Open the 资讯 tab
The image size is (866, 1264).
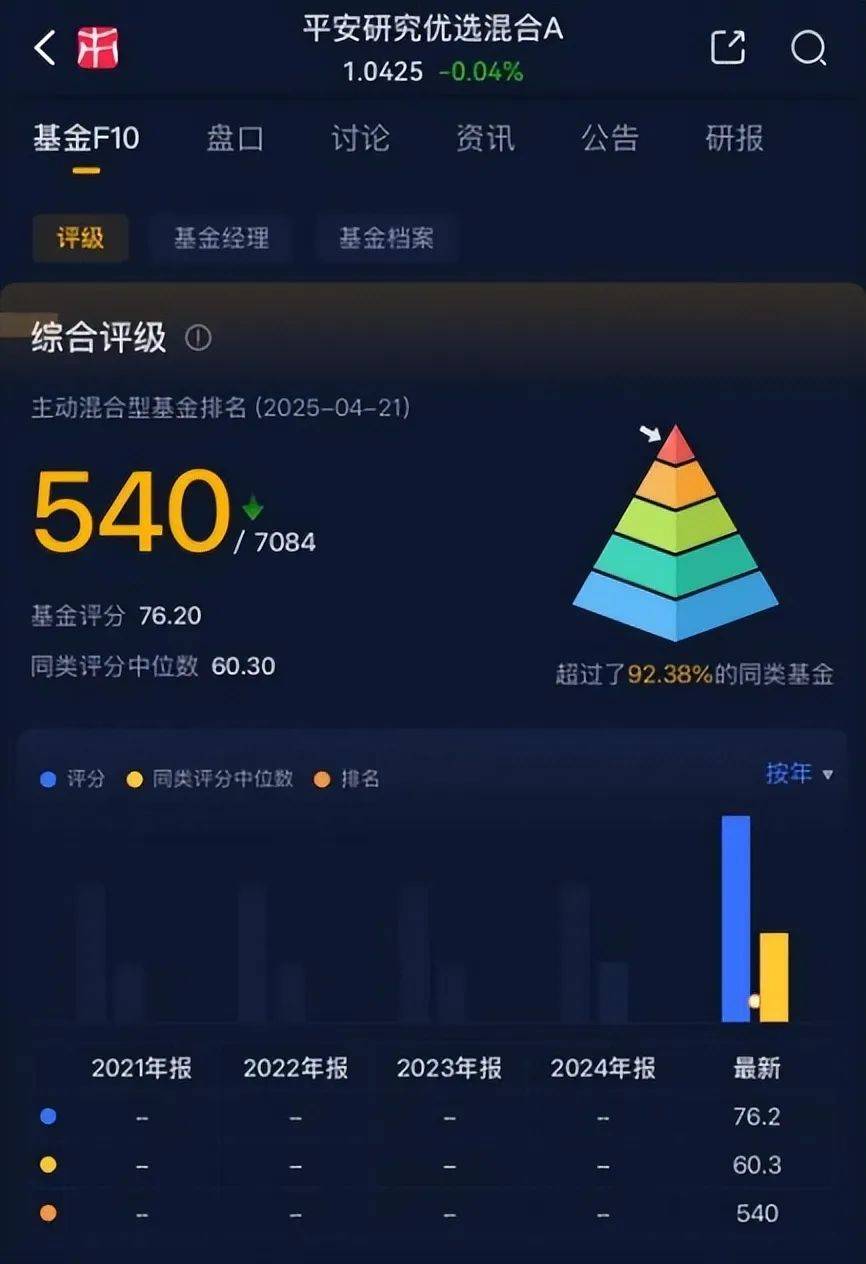[x=485, y=138]
